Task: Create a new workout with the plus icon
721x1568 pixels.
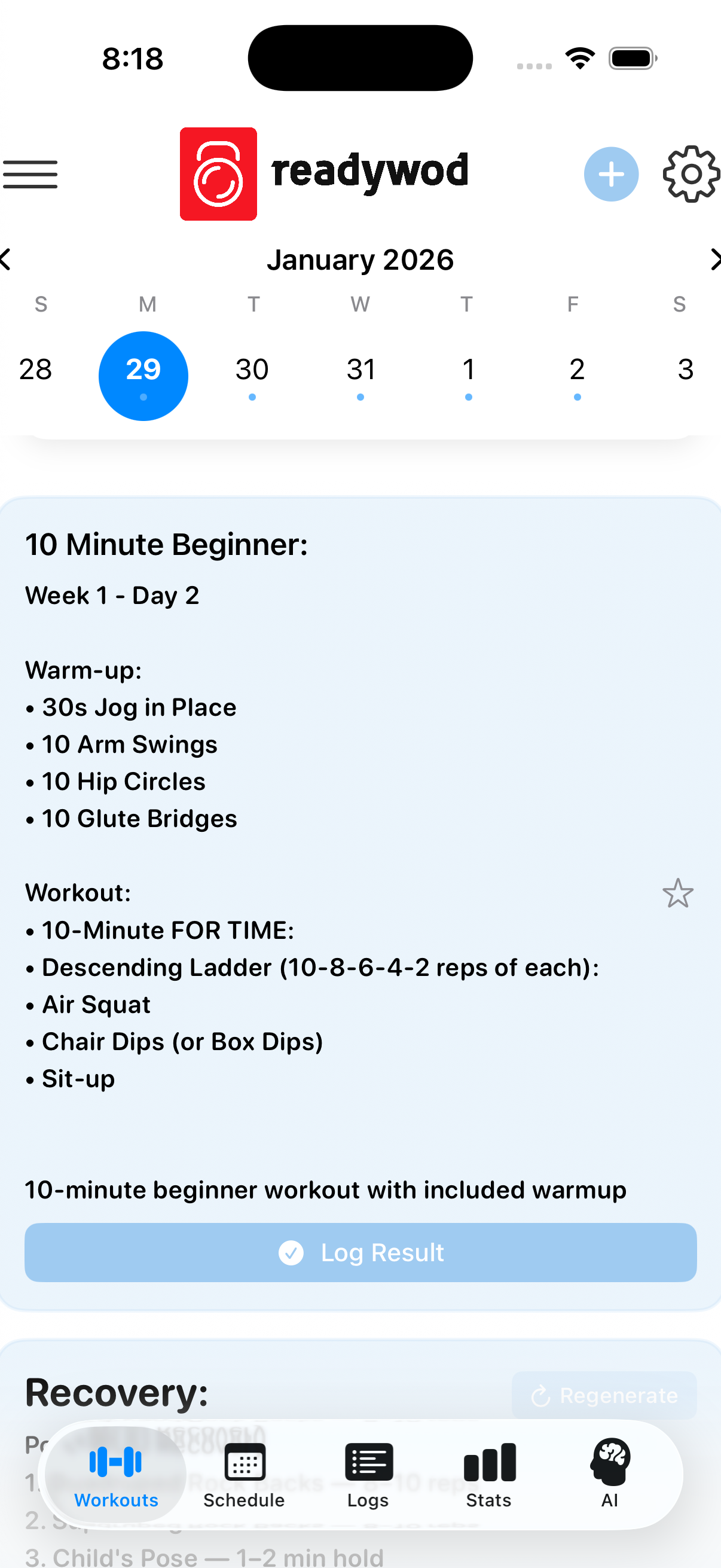Action: pyautogui.click(x=611, y=174)
